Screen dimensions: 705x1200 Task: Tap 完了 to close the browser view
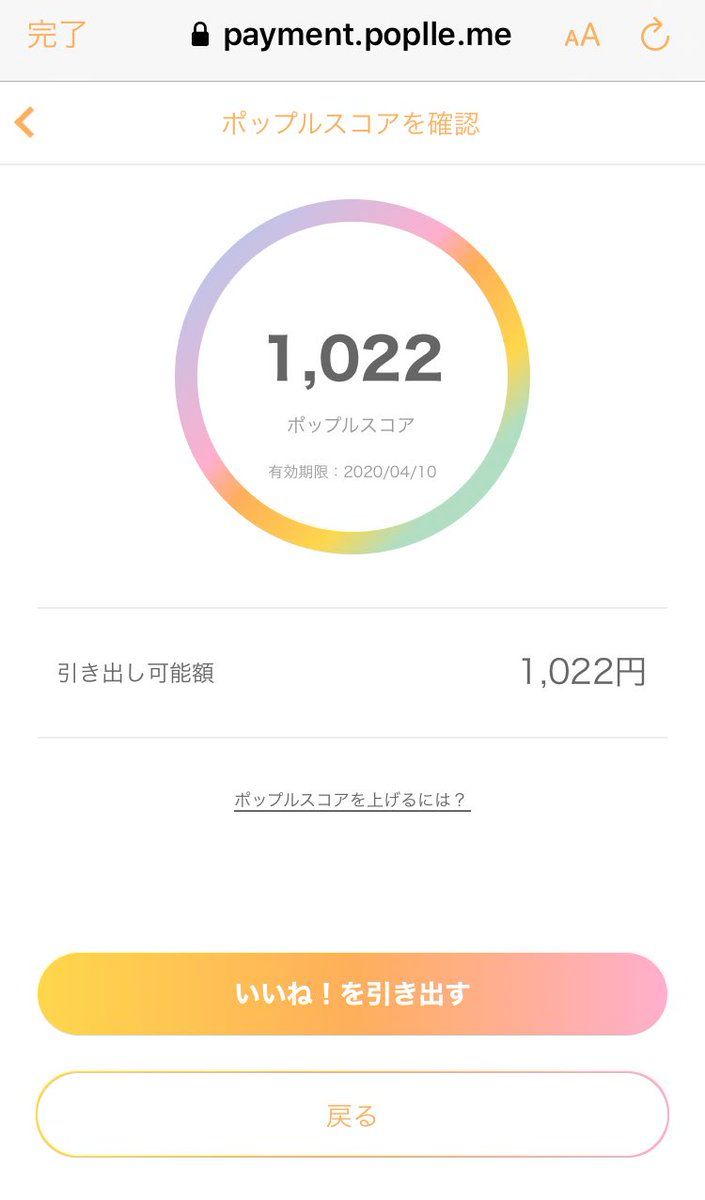[x=57, y=35]
